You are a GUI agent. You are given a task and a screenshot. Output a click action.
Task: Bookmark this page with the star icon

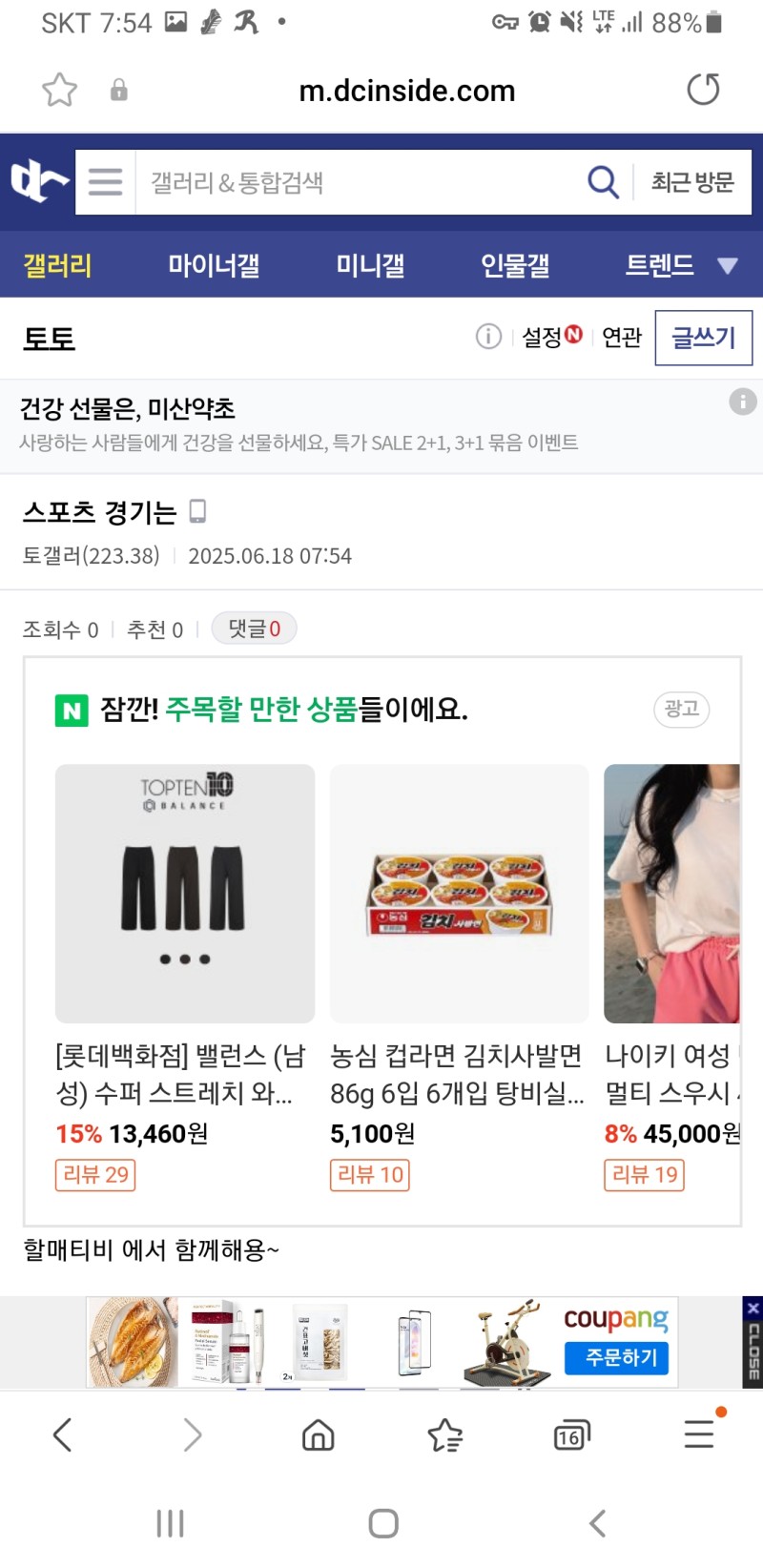(59, 90)
